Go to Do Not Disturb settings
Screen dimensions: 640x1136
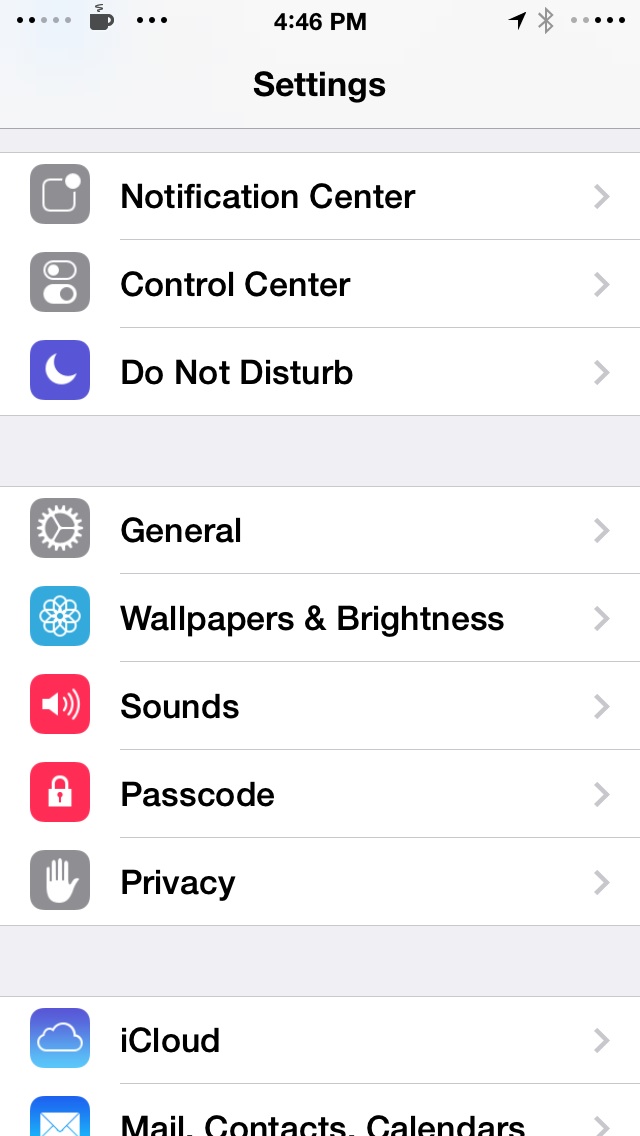pyautogui.click(x=320, y=372)
